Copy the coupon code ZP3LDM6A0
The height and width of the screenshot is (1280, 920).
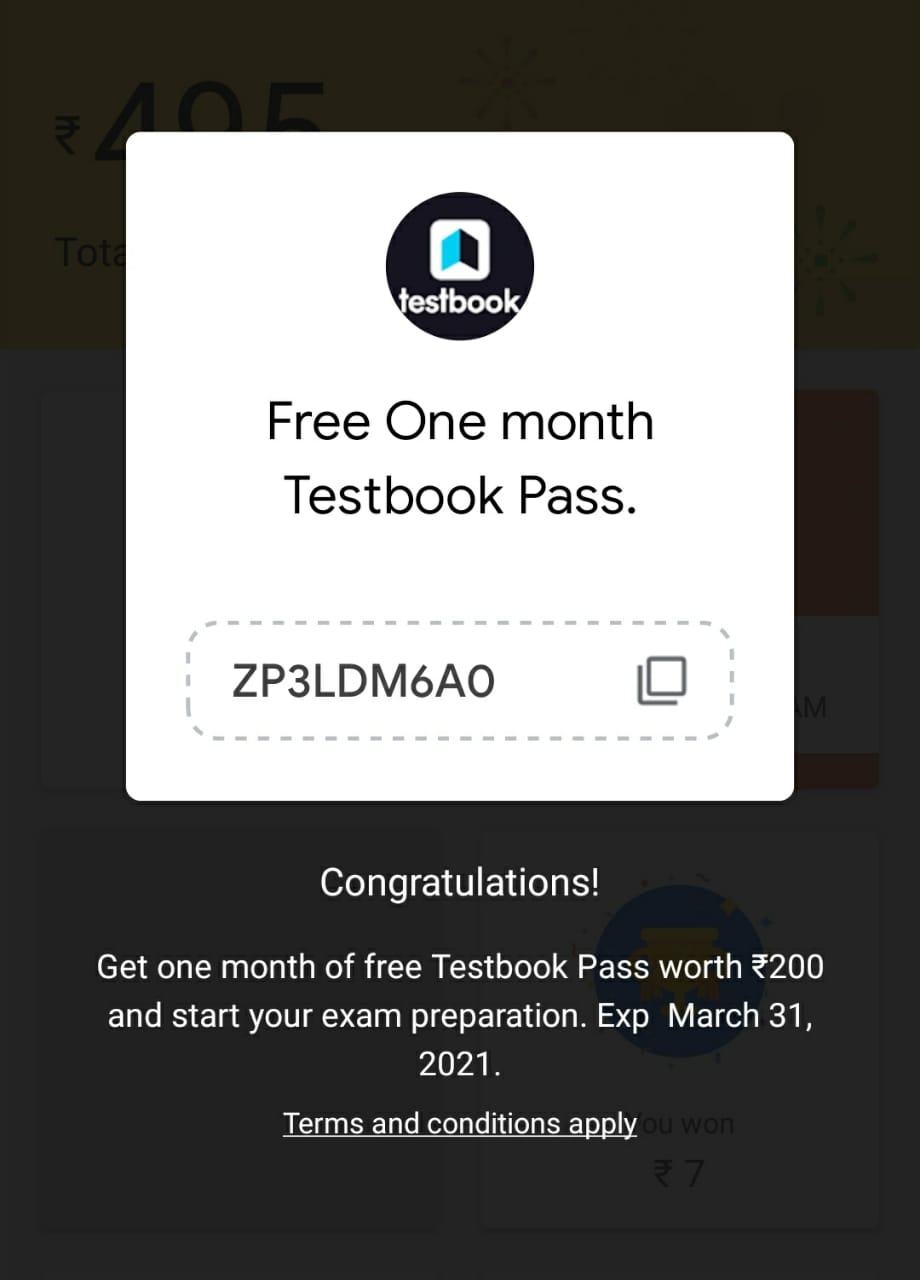(x=662, y=681)
